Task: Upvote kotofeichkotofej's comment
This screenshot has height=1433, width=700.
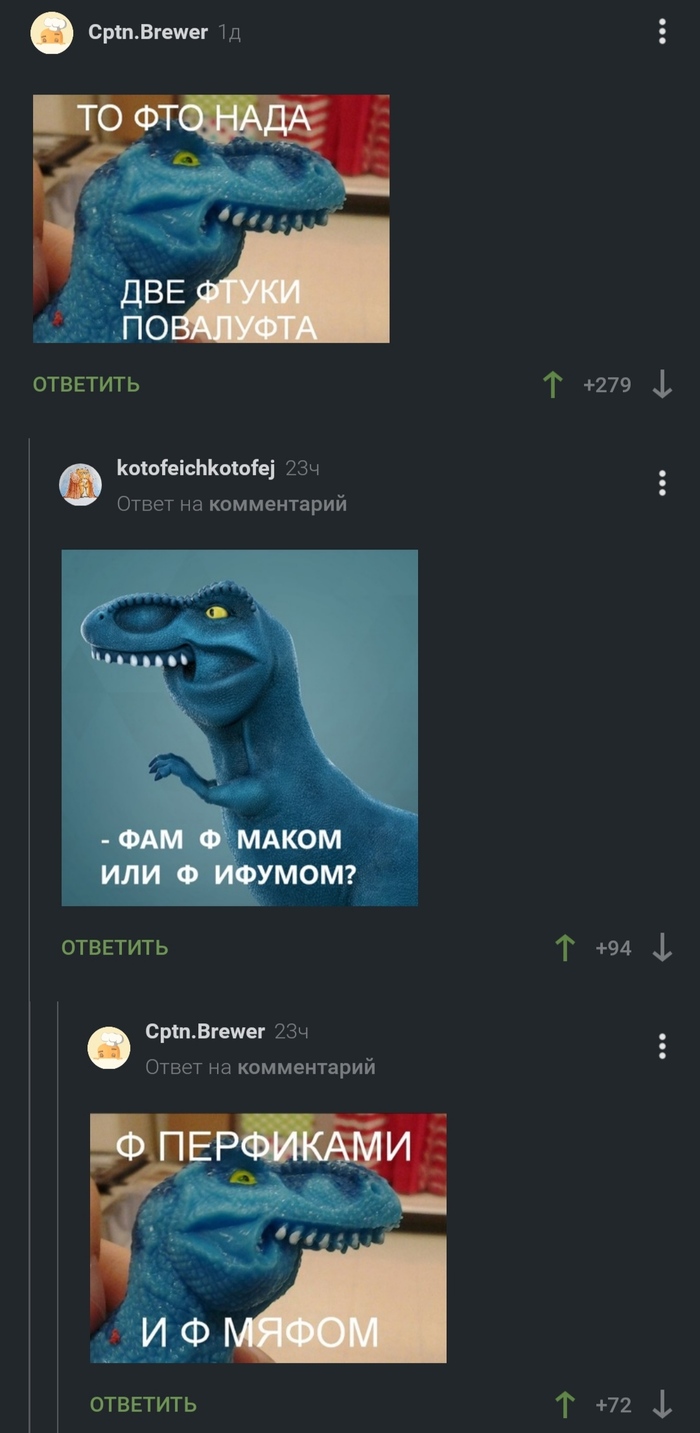Action: (565, 948)
